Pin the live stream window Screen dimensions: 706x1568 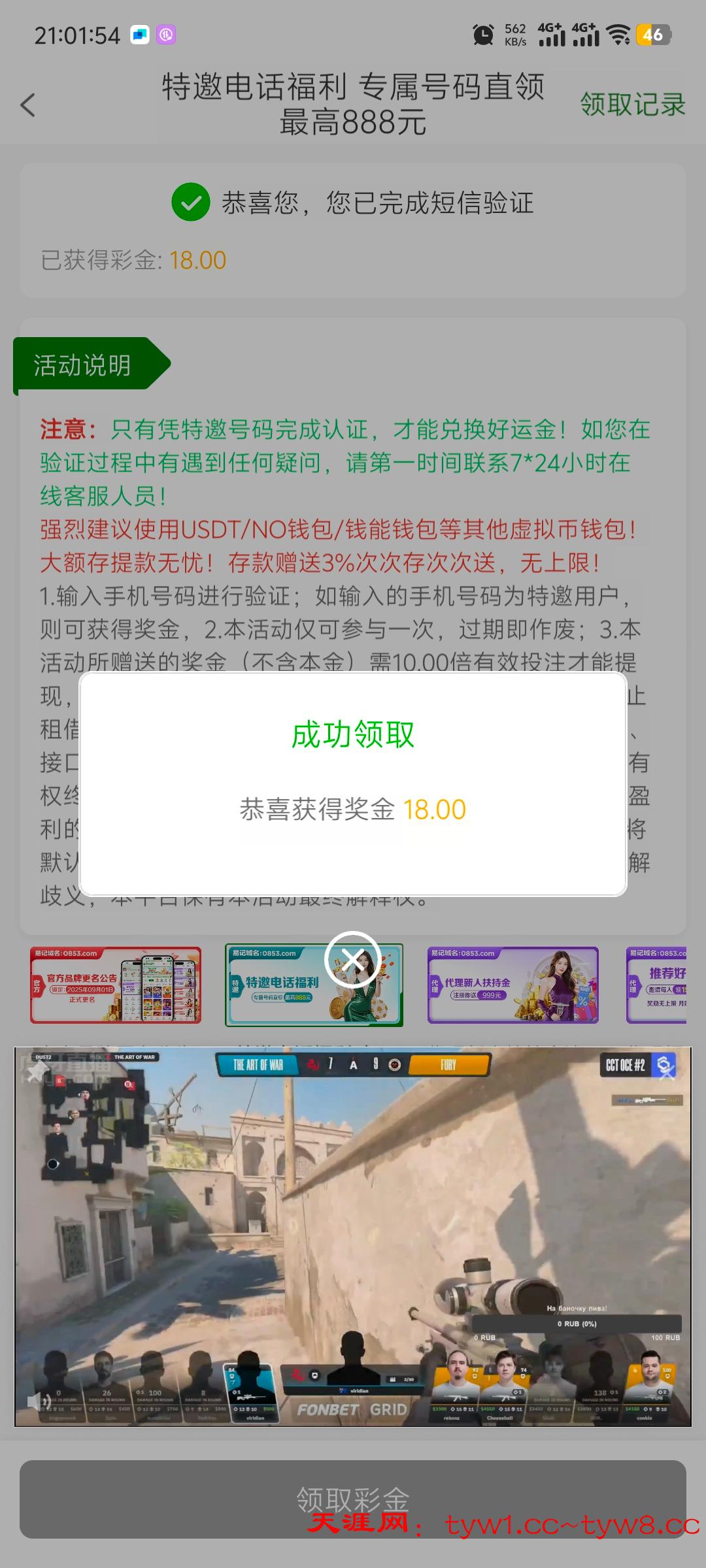pos(37,1071)
